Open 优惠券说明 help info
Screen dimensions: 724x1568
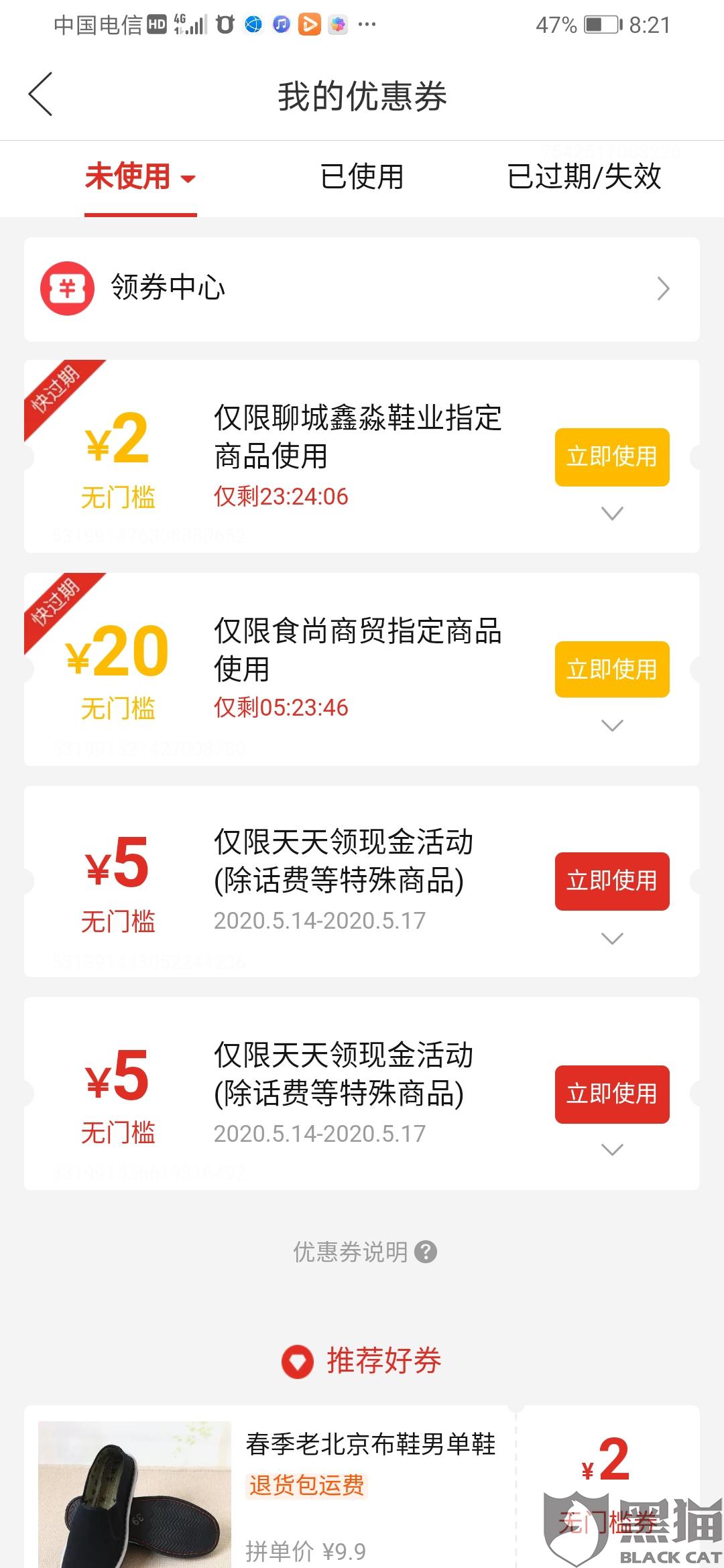[x=365, y=1252]
